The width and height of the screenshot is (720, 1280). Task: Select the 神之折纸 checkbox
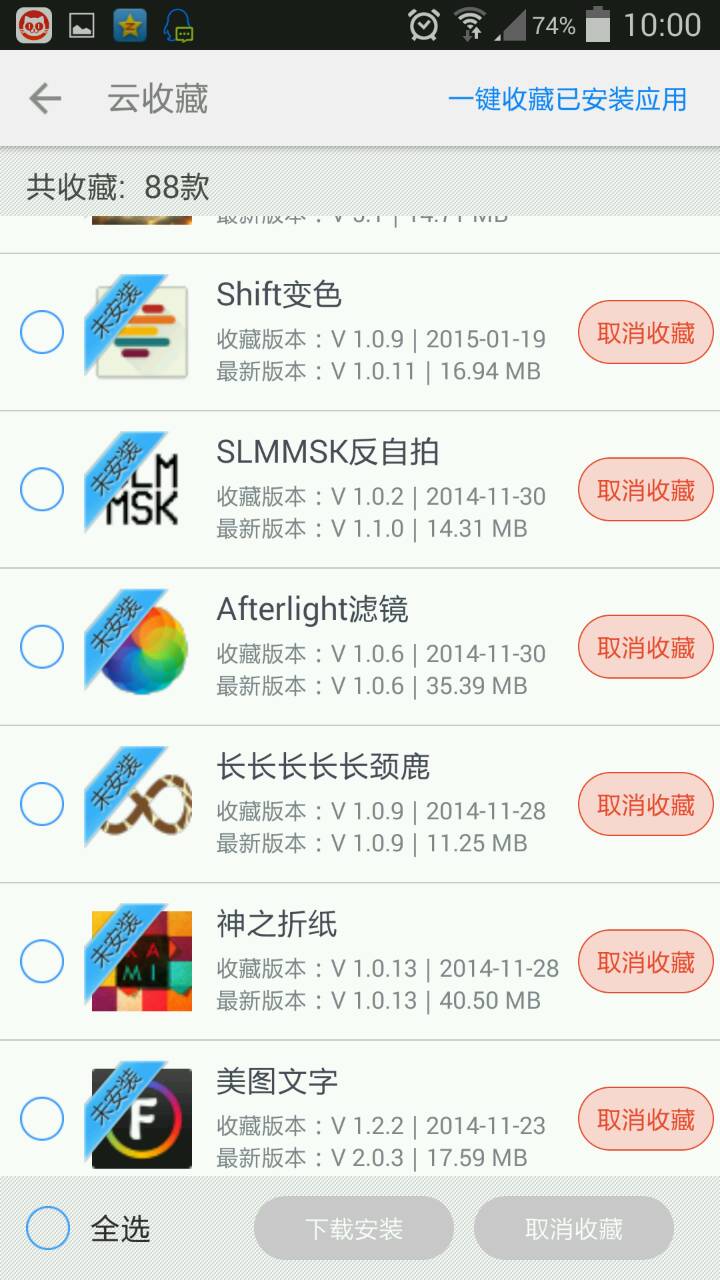pyautogui.click(x=42, y=962)
